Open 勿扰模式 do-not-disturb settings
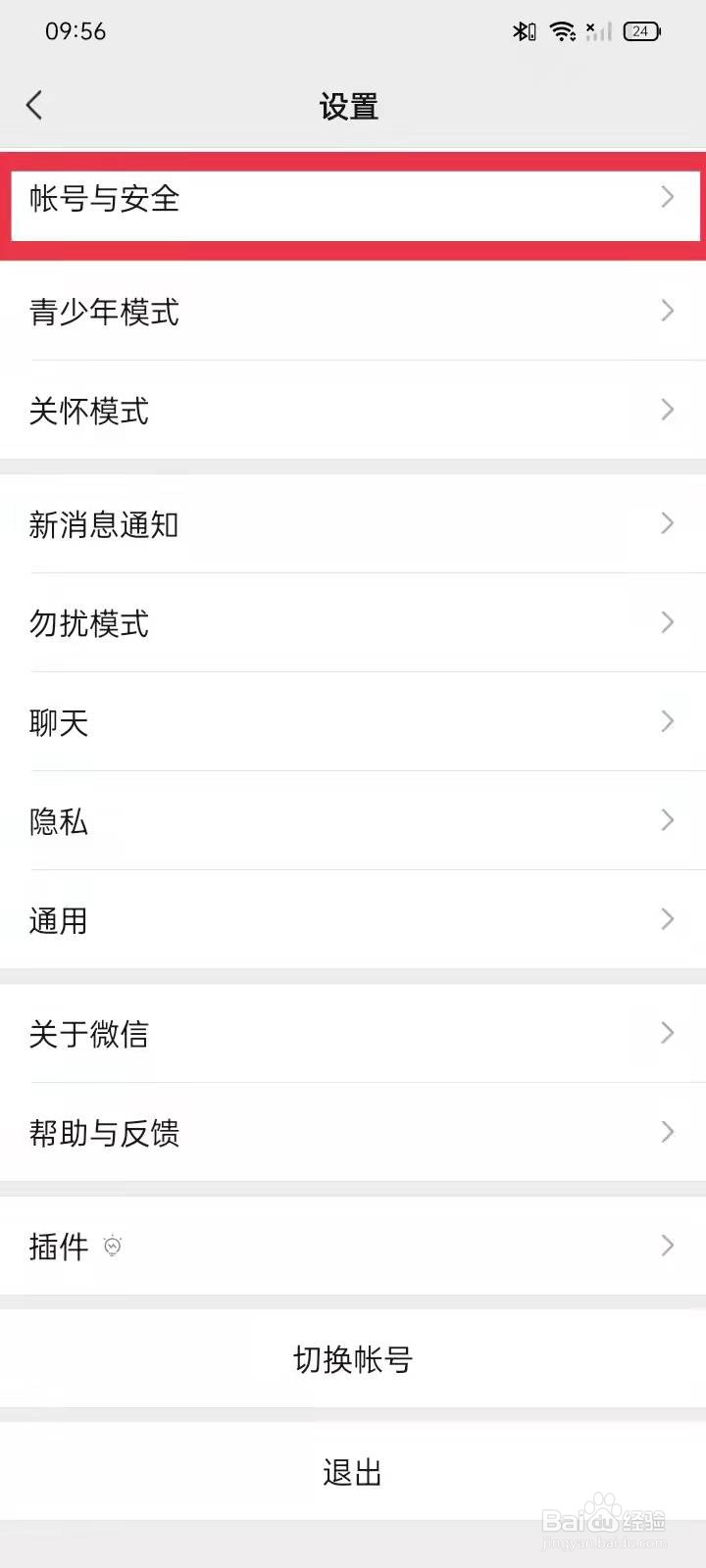 [353, 623]
